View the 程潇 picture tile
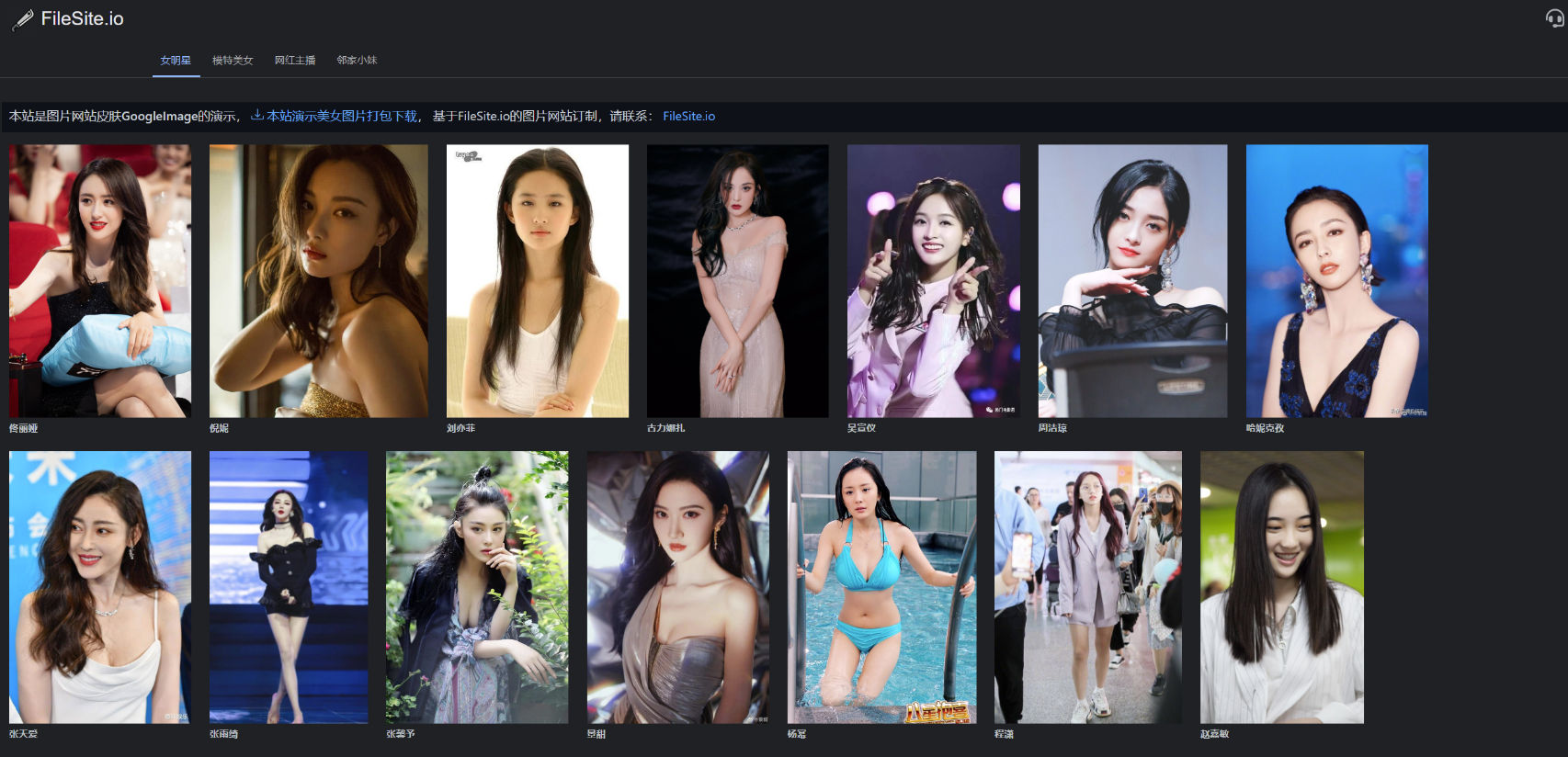 1087,587
